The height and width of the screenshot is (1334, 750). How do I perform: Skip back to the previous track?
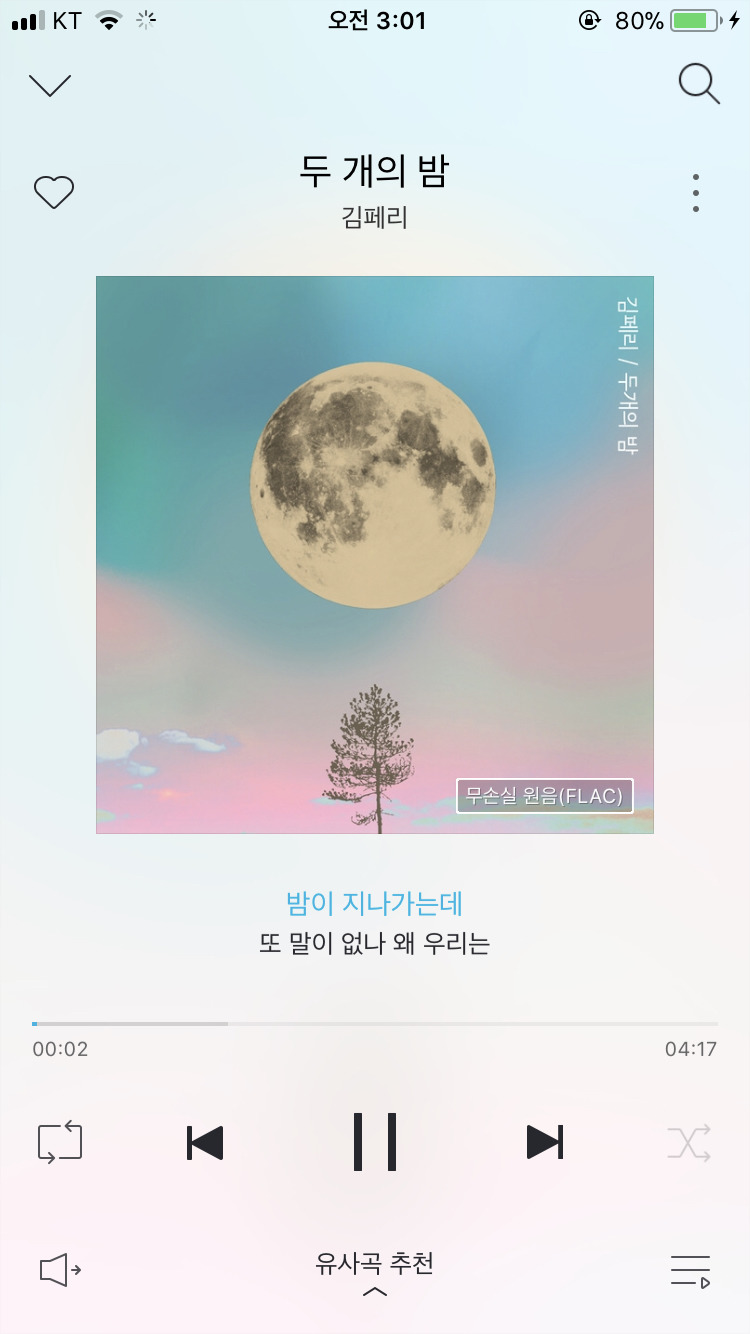click(x=205, y=1142)
